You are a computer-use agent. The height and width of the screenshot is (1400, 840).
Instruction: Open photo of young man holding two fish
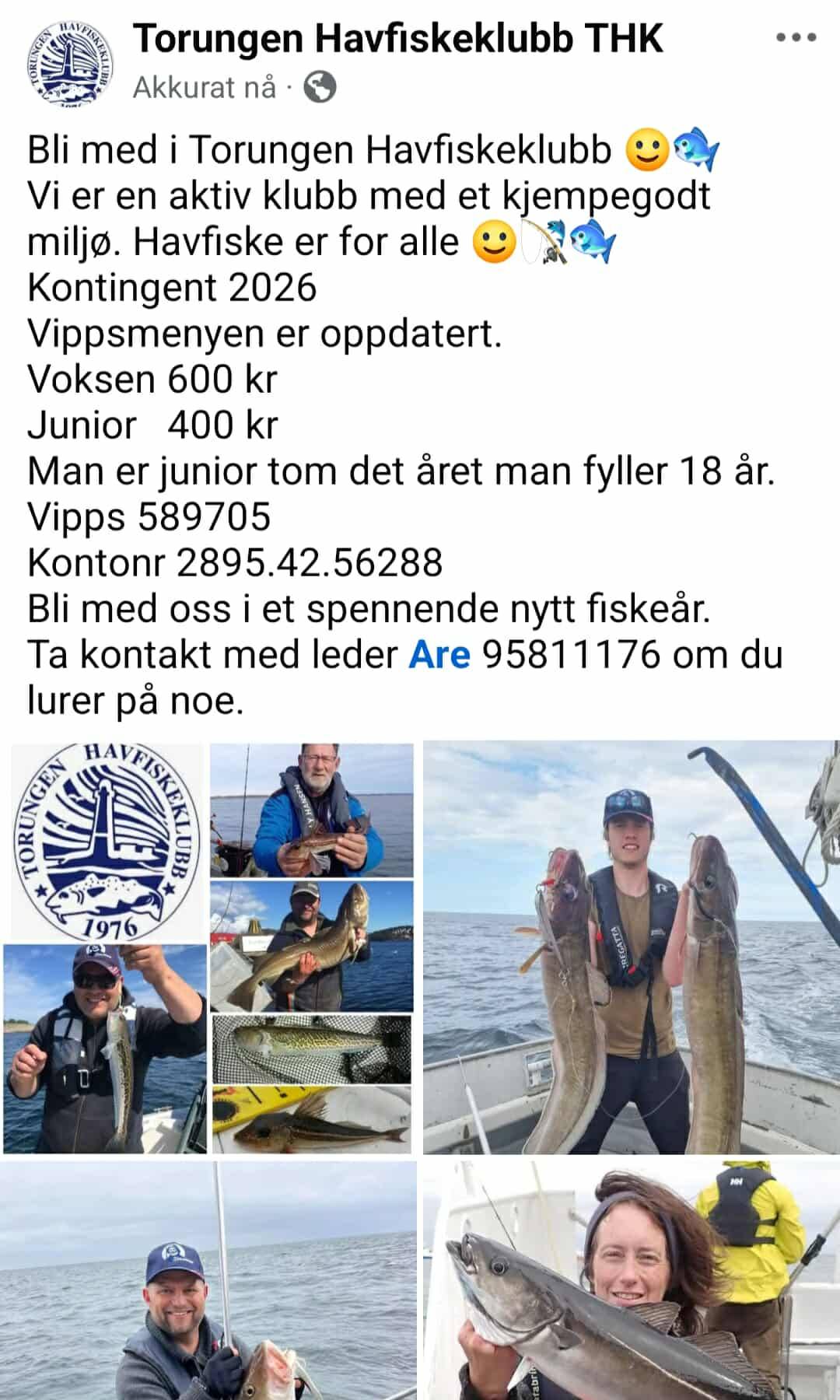pyautogui.click(x=631, y=947)
